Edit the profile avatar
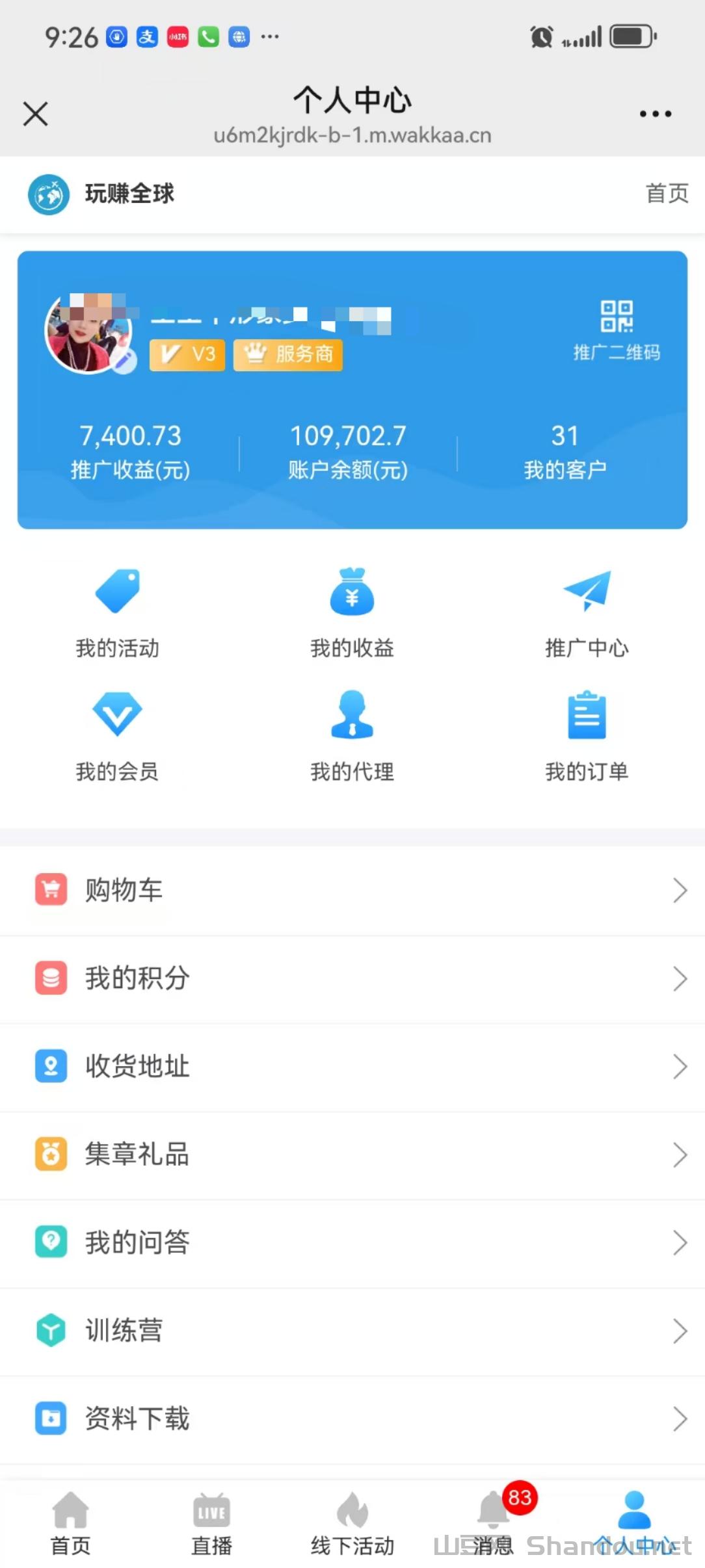This screenshot has width=705, height=1568. click(x=124, y=360)
